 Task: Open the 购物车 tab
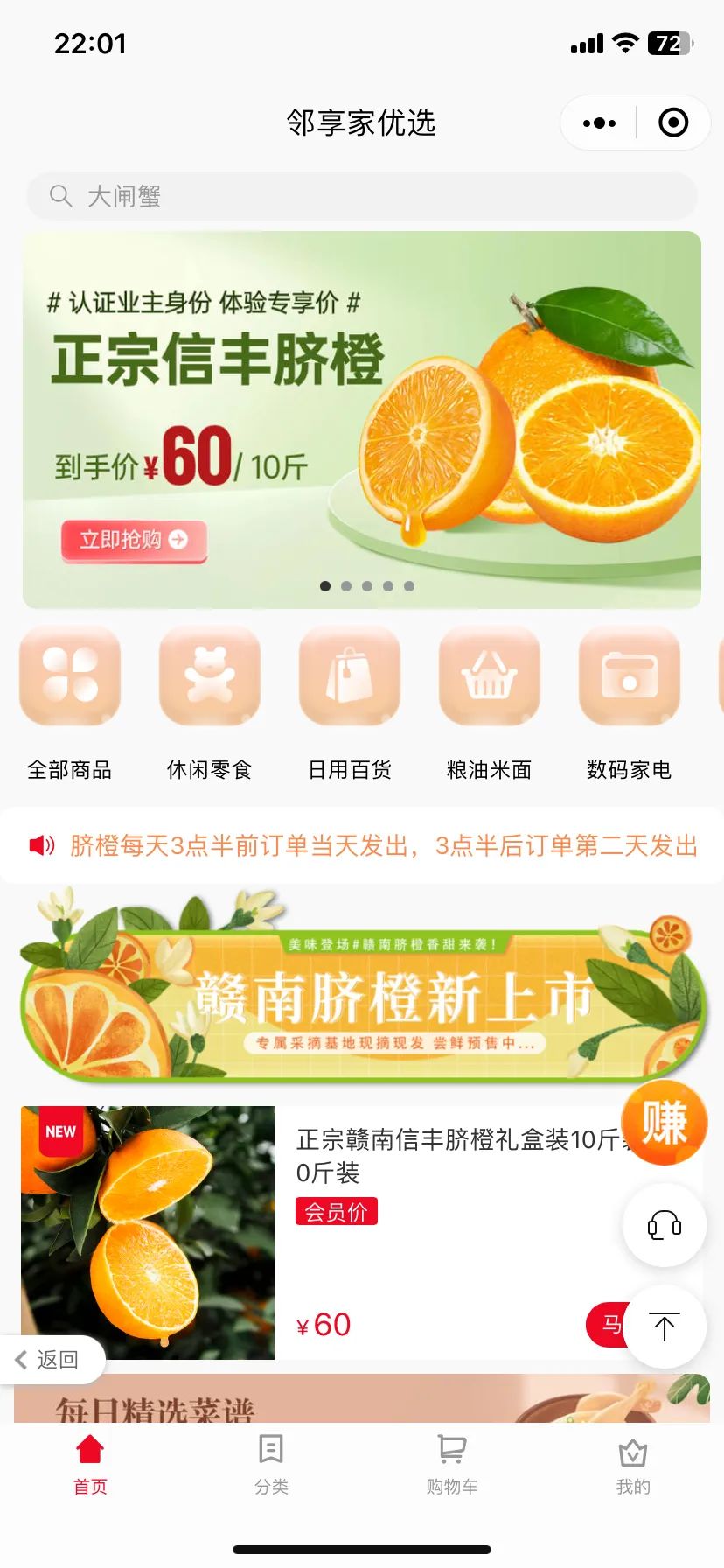pyautogui.click(x=452, y=1465)
